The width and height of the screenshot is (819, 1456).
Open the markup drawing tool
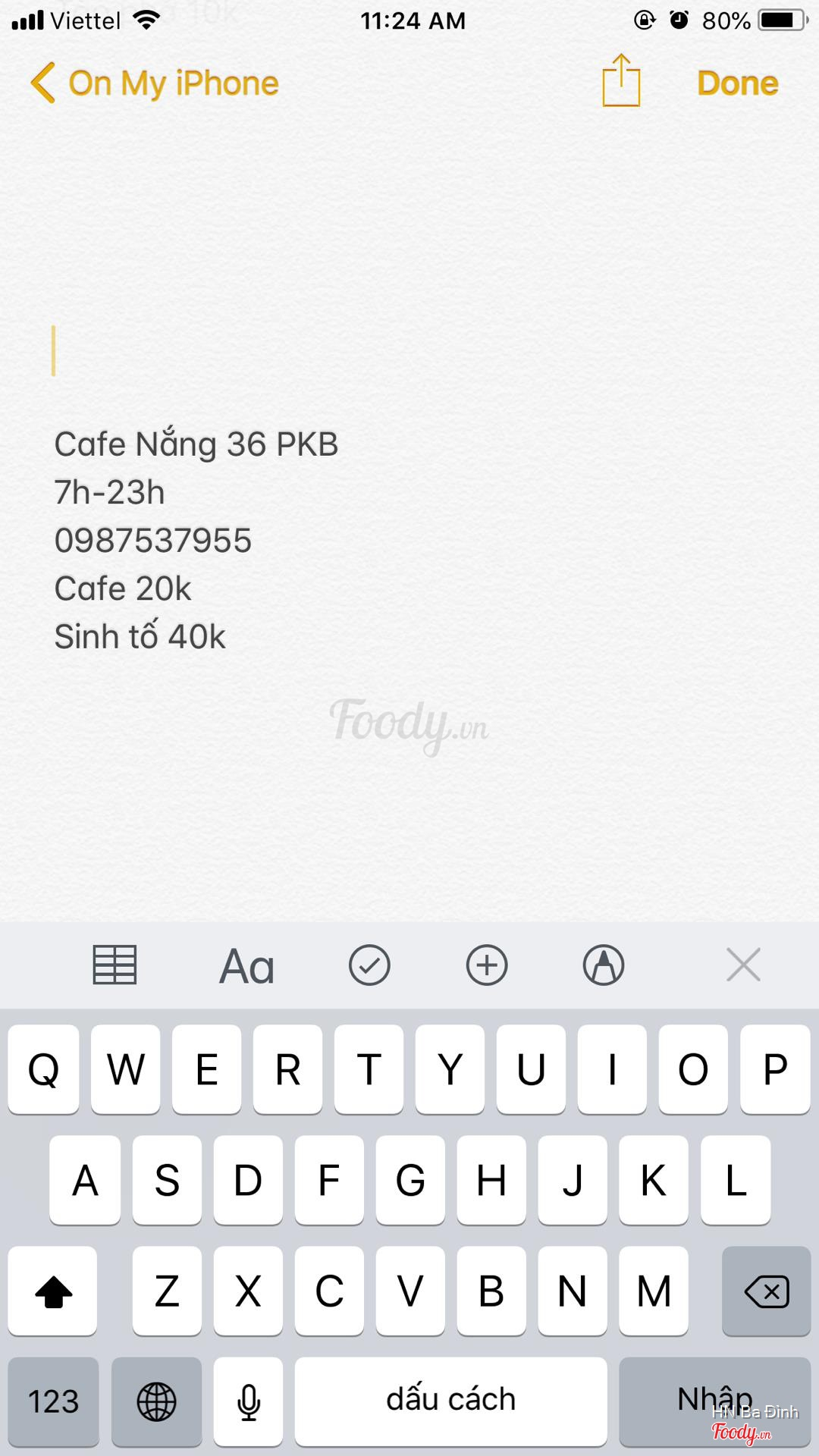(x=604, y=965)
